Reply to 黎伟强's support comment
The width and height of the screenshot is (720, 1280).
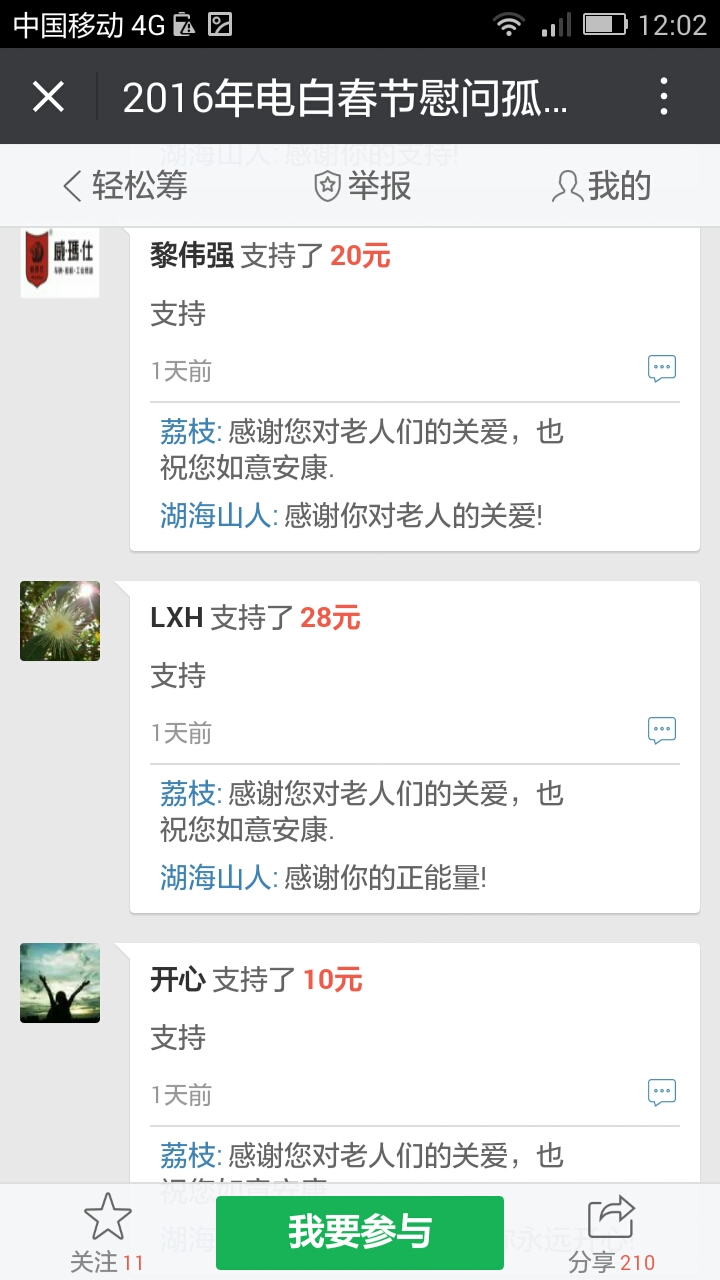pos(662,369)
